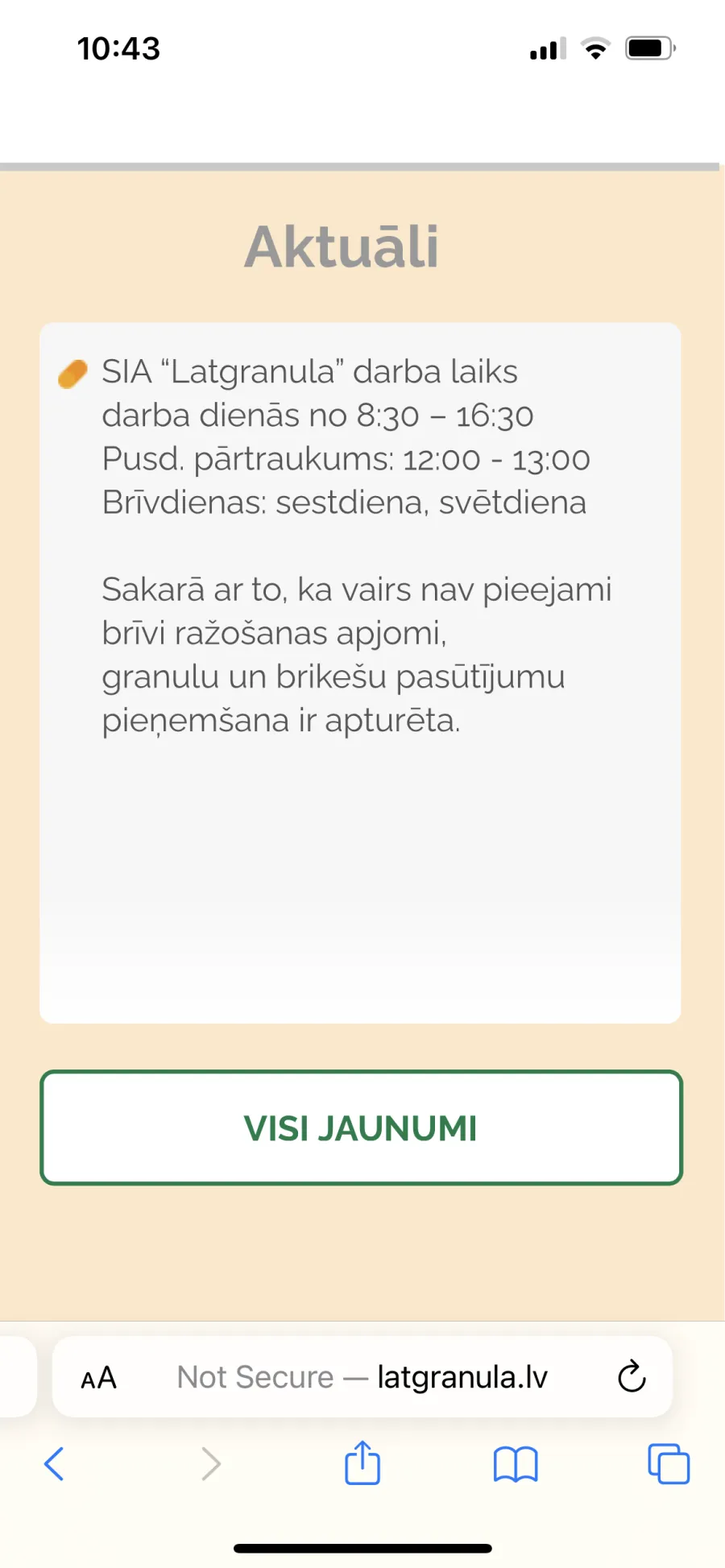Viewport: 725px width, 1568px height.
Task: Show all open tabs
Action: click(x=669, y=1463)
